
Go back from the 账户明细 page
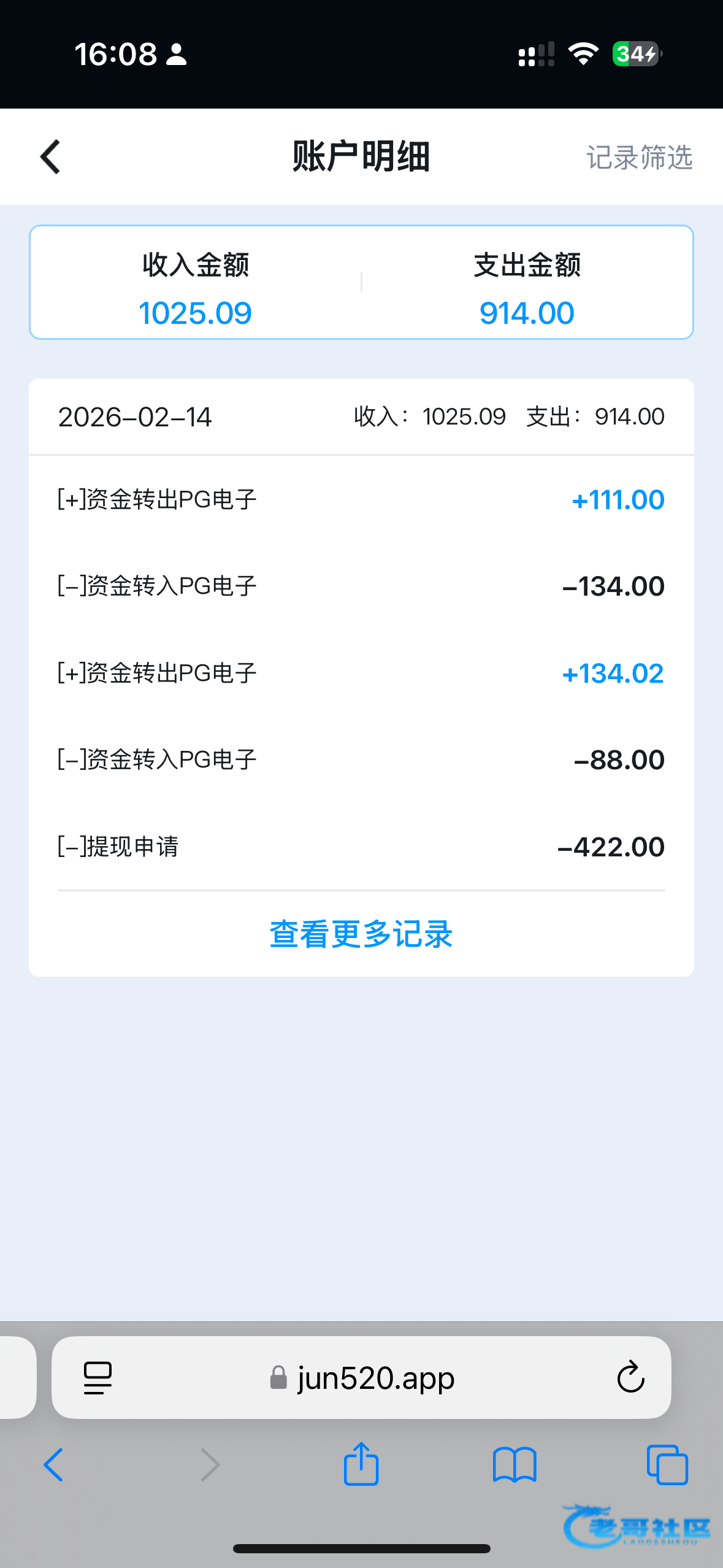click(51, 157)
